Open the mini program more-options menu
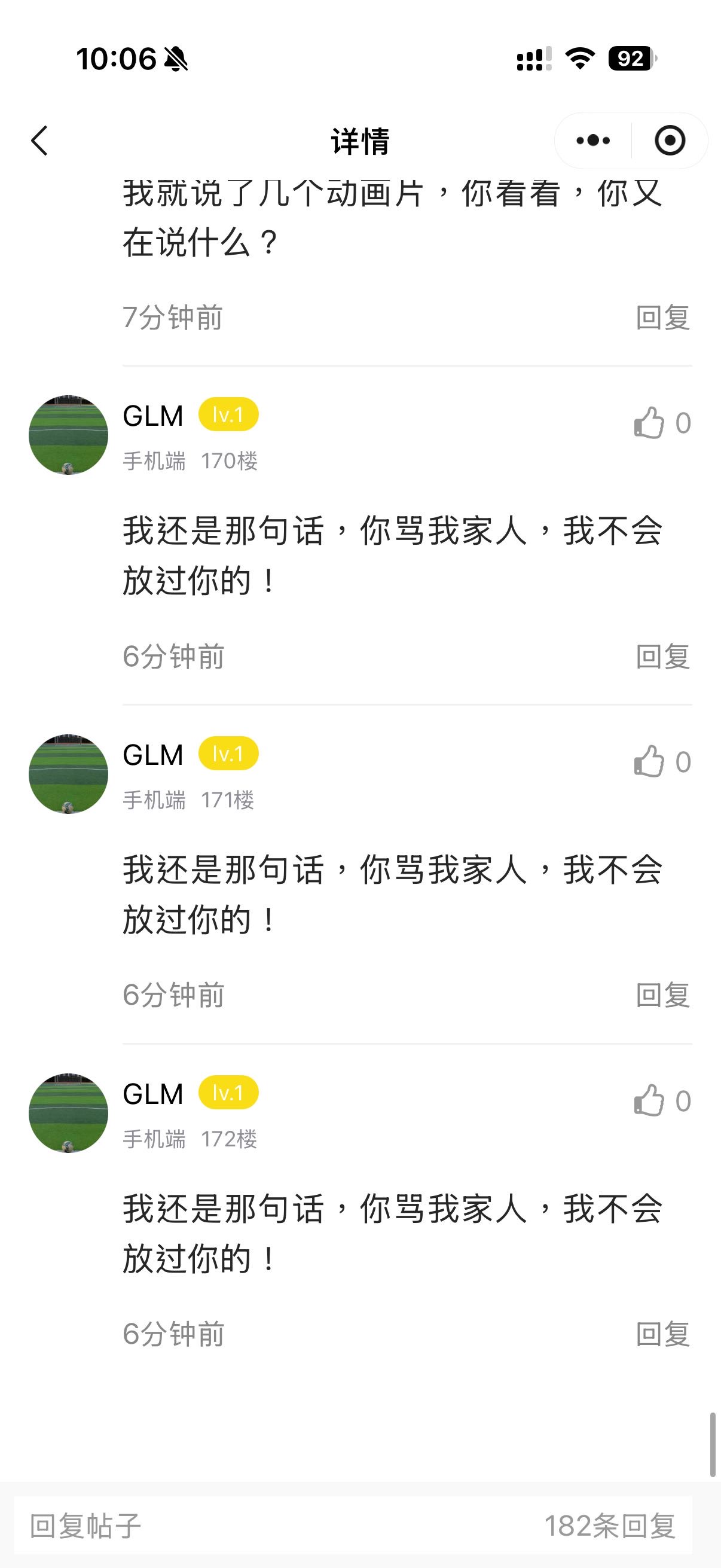This screenshot has width=721, height=1568. (x=592, y=141)
